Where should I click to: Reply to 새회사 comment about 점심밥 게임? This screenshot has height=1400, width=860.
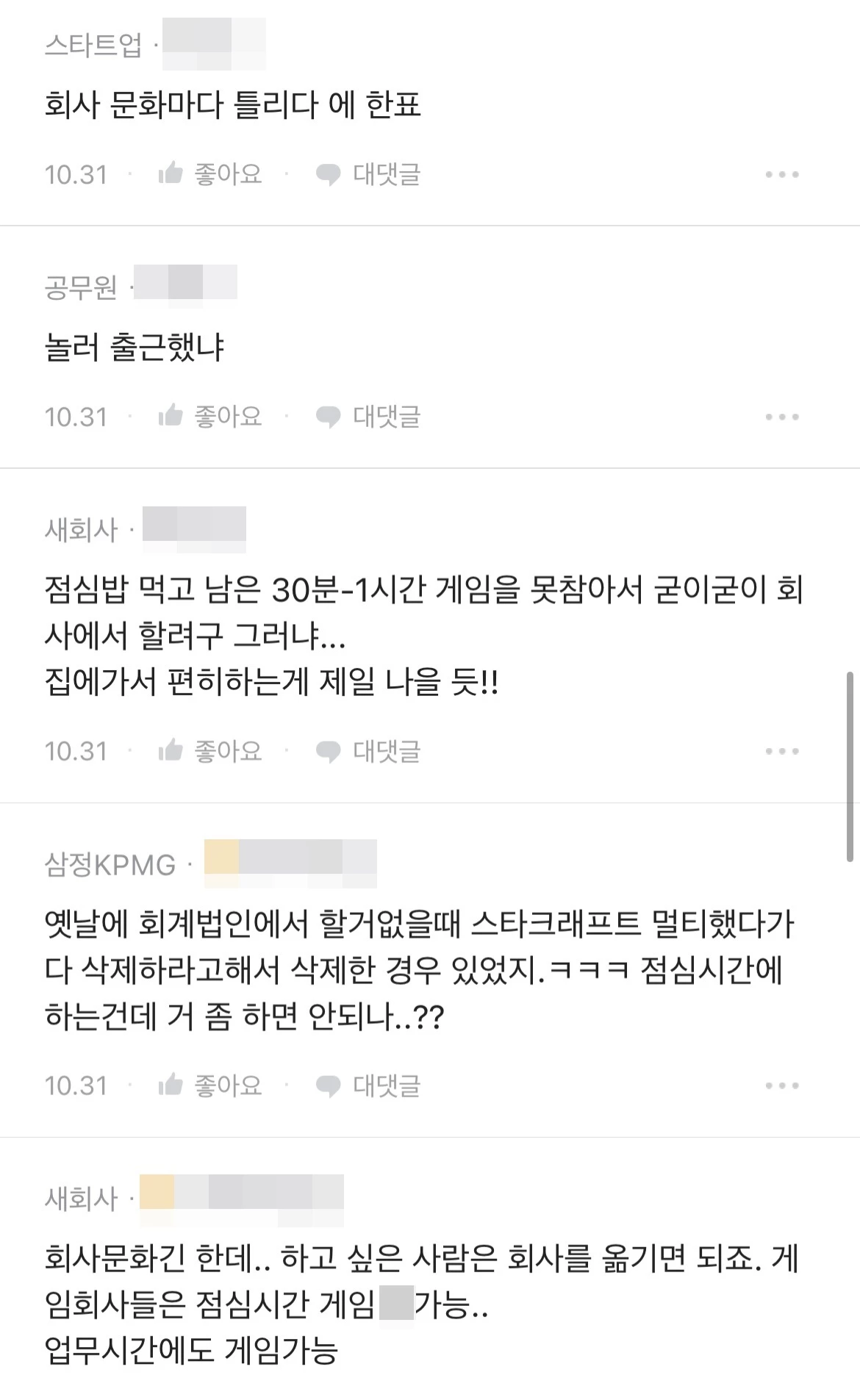(368, 751)
